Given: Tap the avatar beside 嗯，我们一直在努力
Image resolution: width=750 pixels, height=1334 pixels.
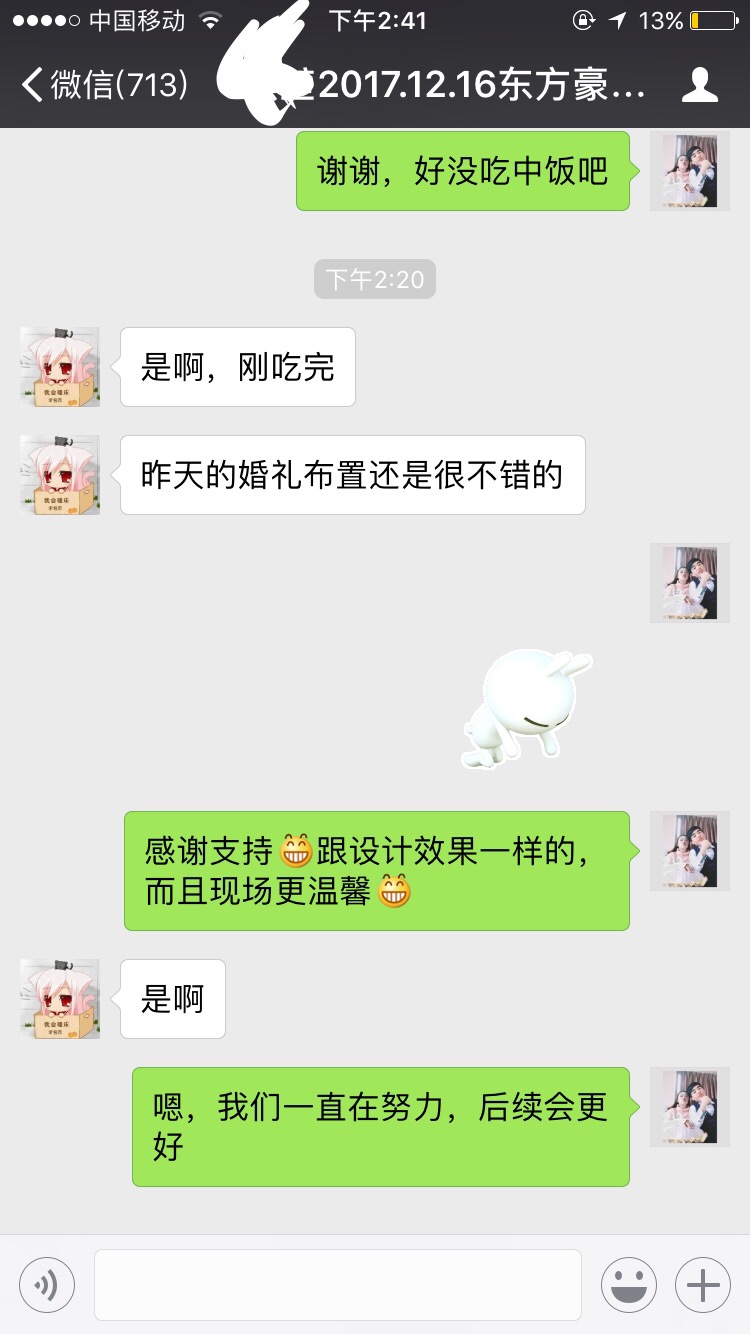Looking at the screenshot, I should (690, 1107).
